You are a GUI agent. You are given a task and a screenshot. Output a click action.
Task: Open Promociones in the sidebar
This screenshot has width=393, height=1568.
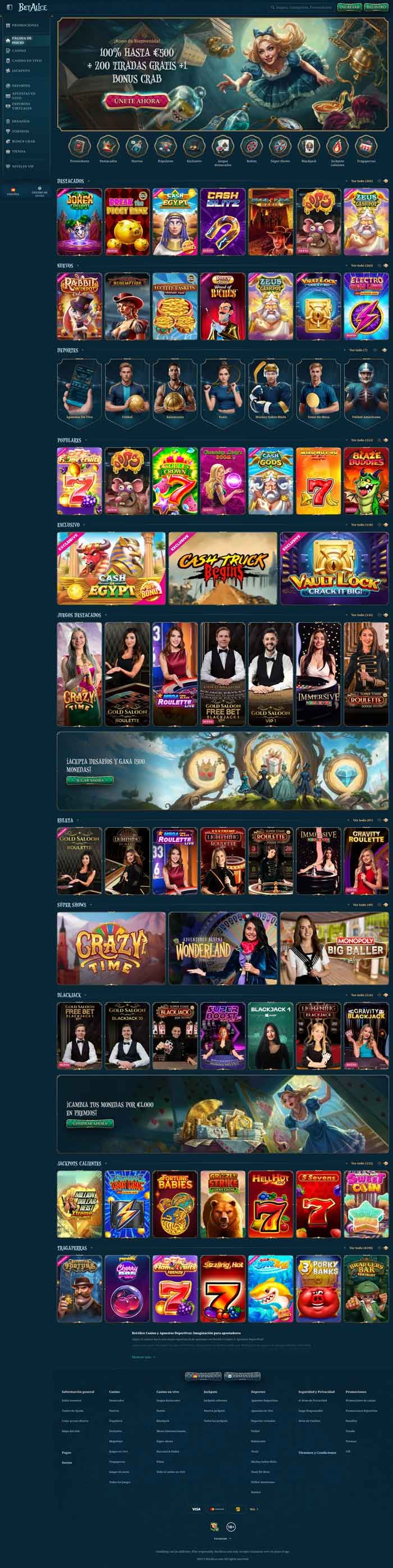click(x=24, y=25)
